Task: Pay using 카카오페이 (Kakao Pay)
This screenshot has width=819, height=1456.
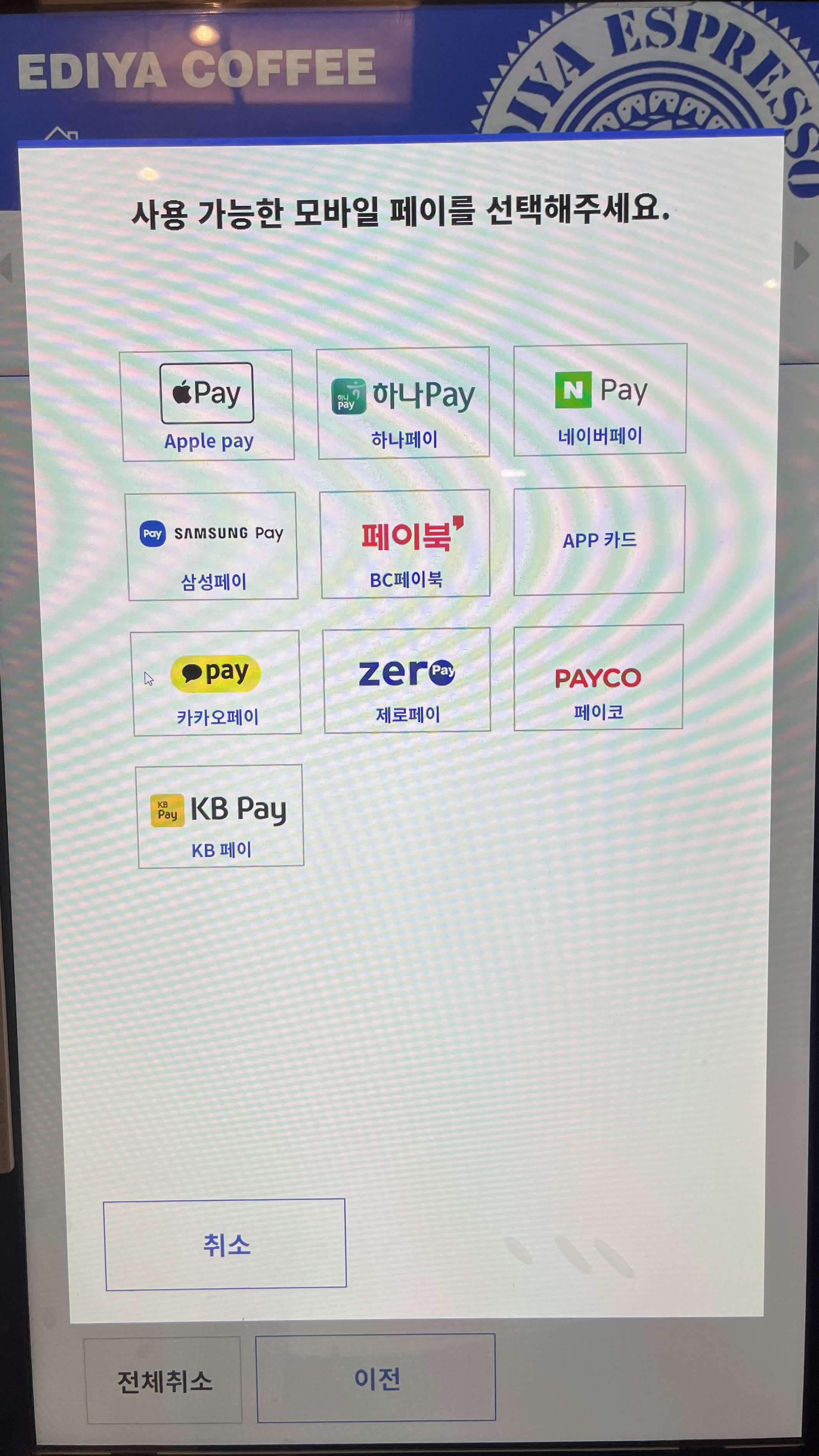Action: tap(216, 683)
